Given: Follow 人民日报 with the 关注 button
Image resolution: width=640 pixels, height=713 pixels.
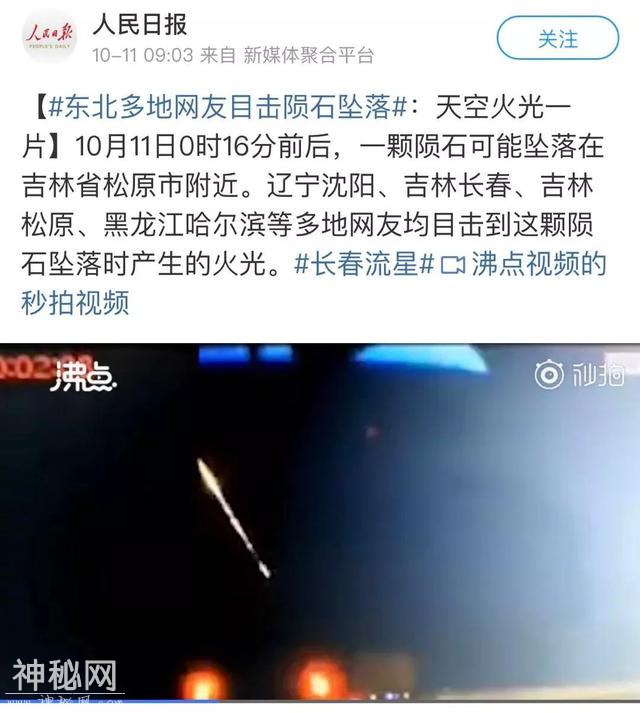Looking at the screenshot, I should coord(558,39).
